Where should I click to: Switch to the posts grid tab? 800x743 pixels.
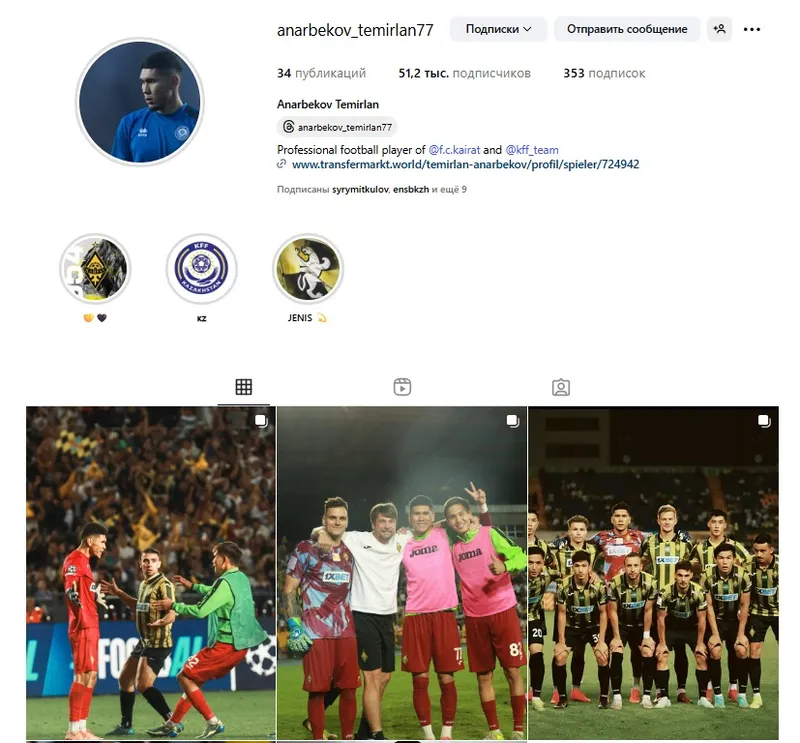point(243,387)
